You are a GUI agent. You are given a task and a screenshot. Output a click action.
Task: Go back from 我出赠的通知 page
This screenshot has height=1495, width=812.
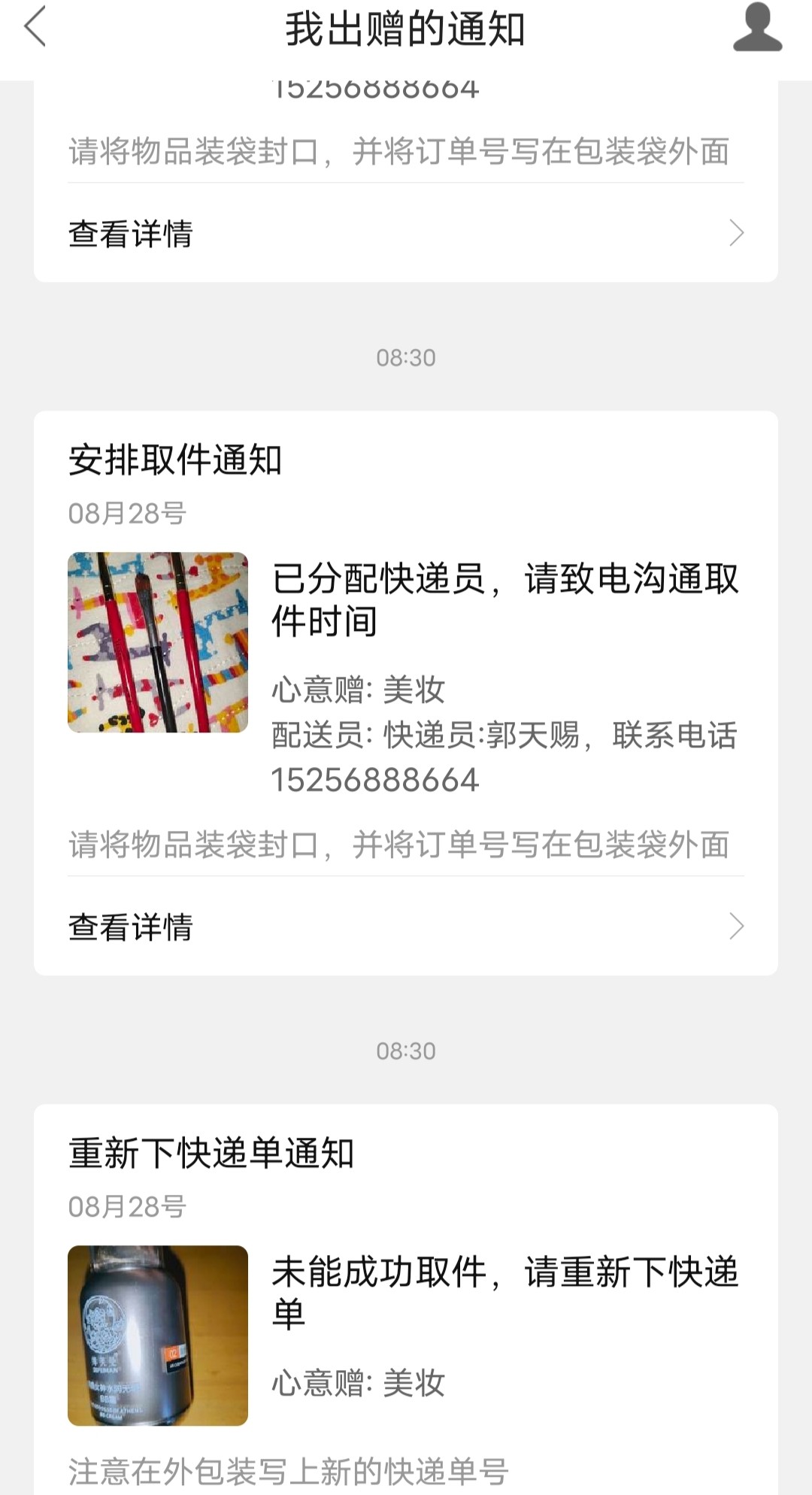(x=35, y=27)
